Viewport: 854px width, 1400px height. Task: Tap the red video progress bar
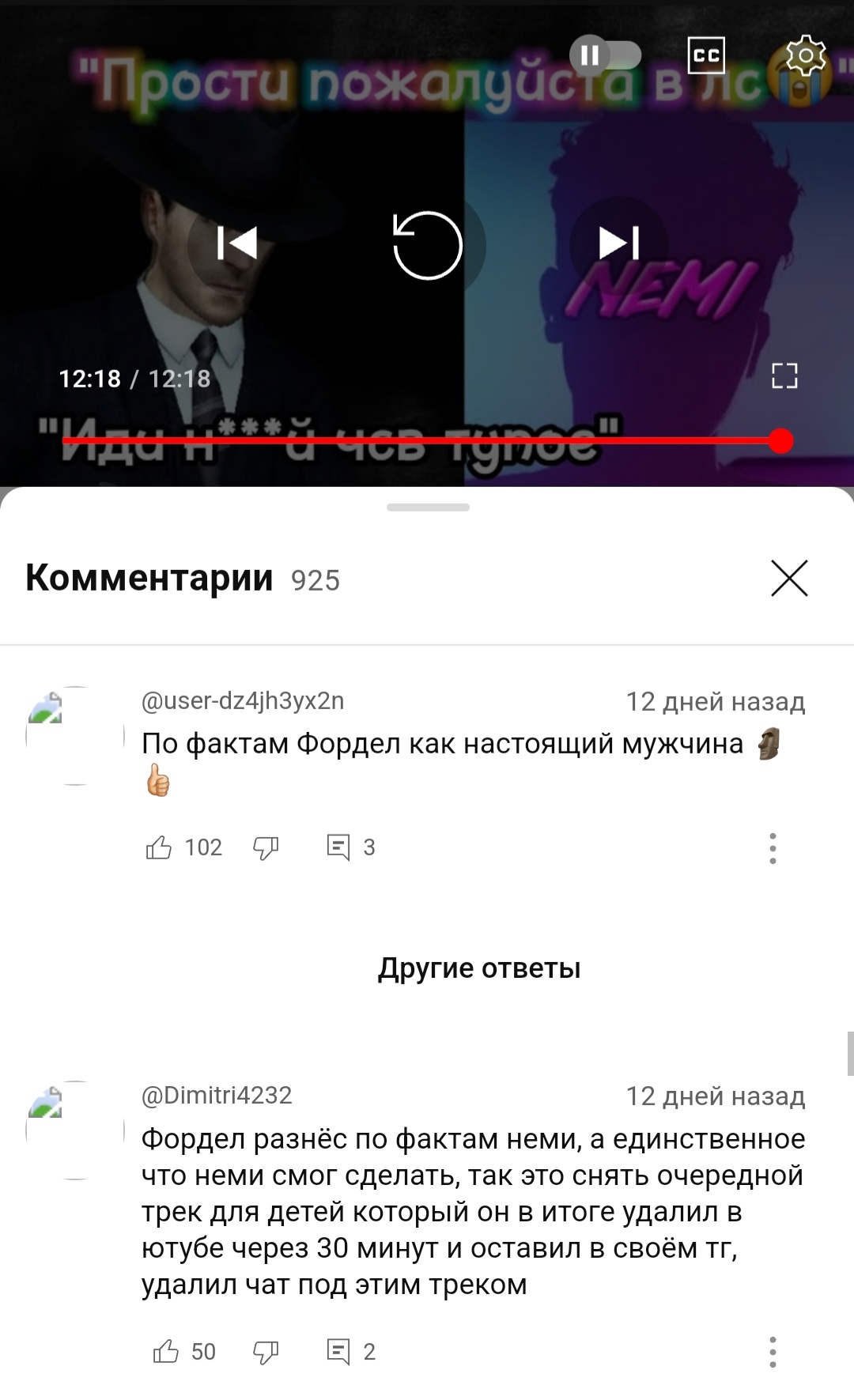click(427, 441)
